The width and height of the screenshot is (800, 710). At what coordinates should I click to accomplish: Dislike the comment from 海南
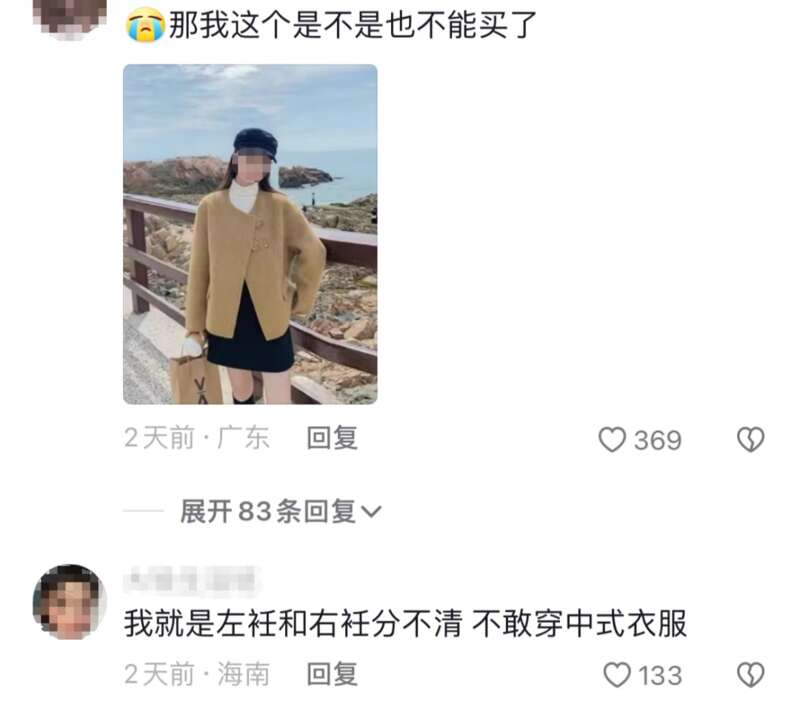pyautogui.click(x=750, y=675)
